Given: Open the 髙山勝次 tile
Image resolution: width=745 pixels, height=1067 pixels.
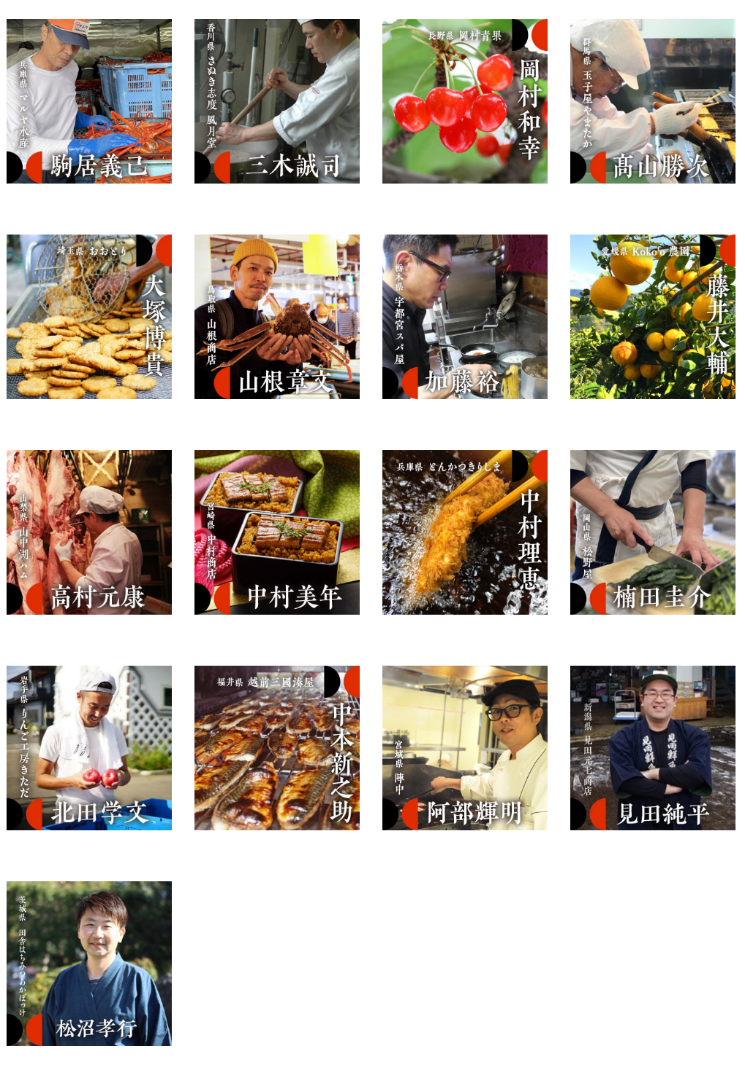Looking at the screenshot, I should (653, 101).
